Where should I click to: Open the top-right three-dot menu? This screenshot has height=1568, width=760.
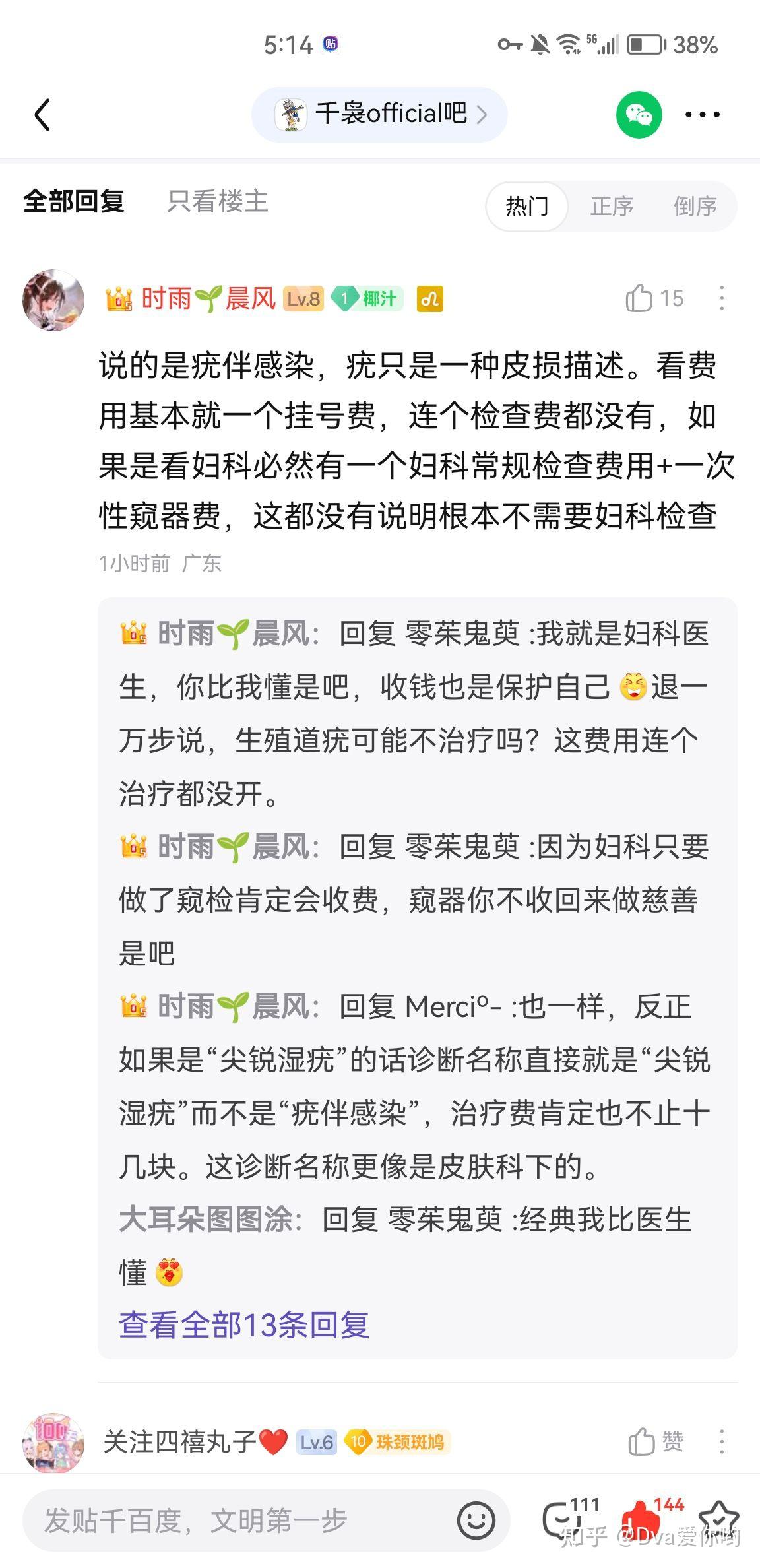coord(702,115)
